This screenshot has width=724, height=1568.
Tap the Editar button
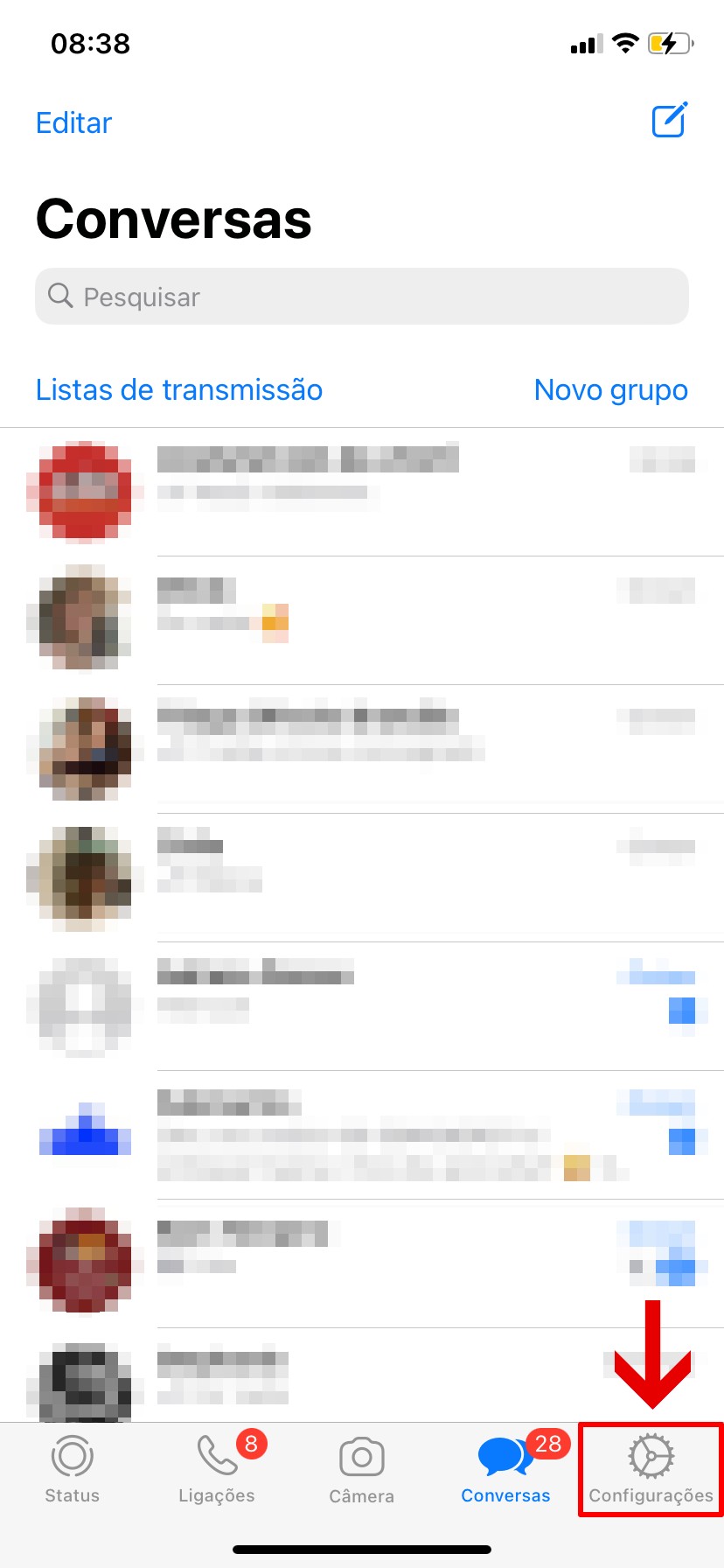click(x=74, y=123)
